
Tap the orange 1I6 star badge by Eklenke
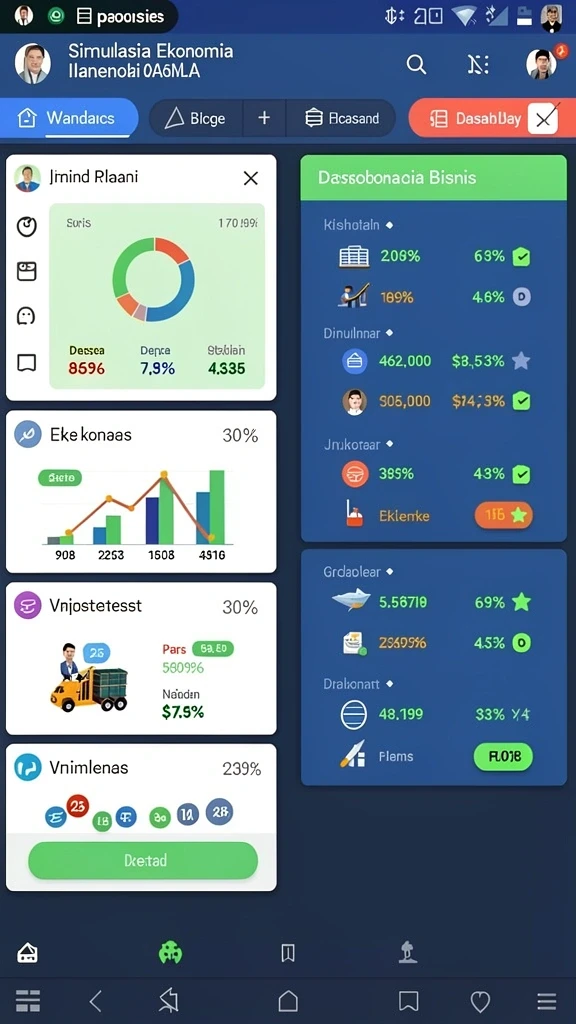pos(504,515)
